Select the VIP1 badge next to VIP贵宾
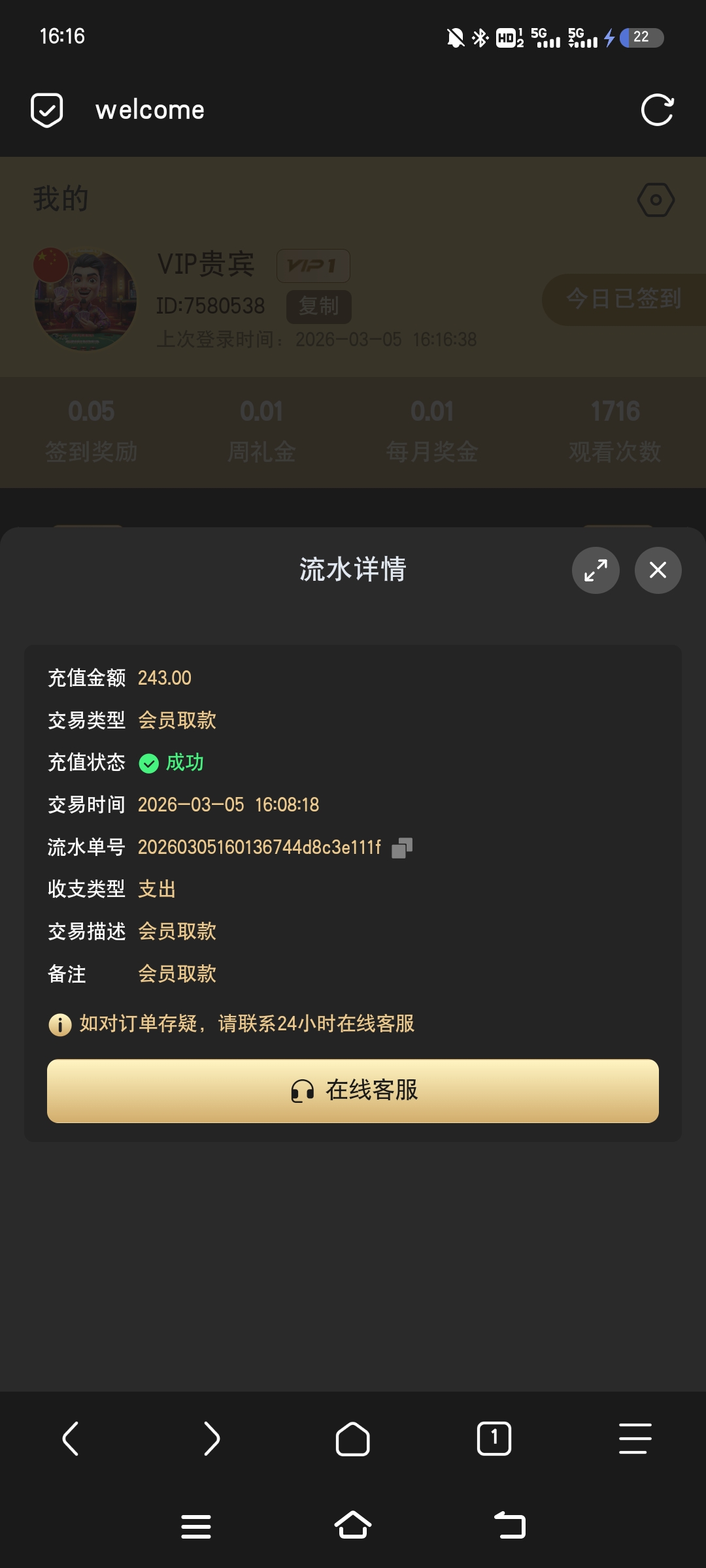This screenshot has width=706, height=1568. pos(314,265)
